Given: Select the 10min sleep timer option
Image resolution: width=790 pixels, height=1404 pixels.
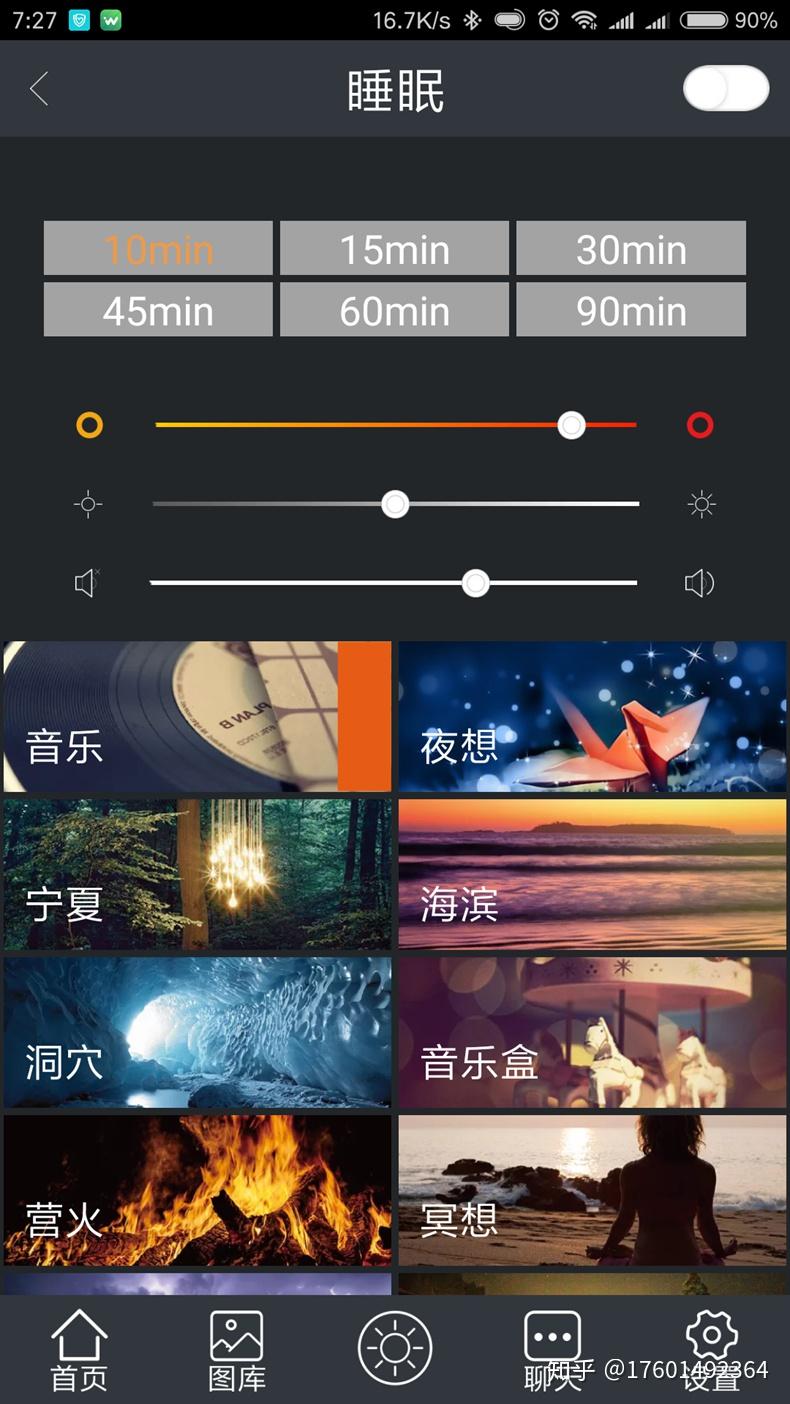Looking at the screenshot, I should tap(157, 248).
